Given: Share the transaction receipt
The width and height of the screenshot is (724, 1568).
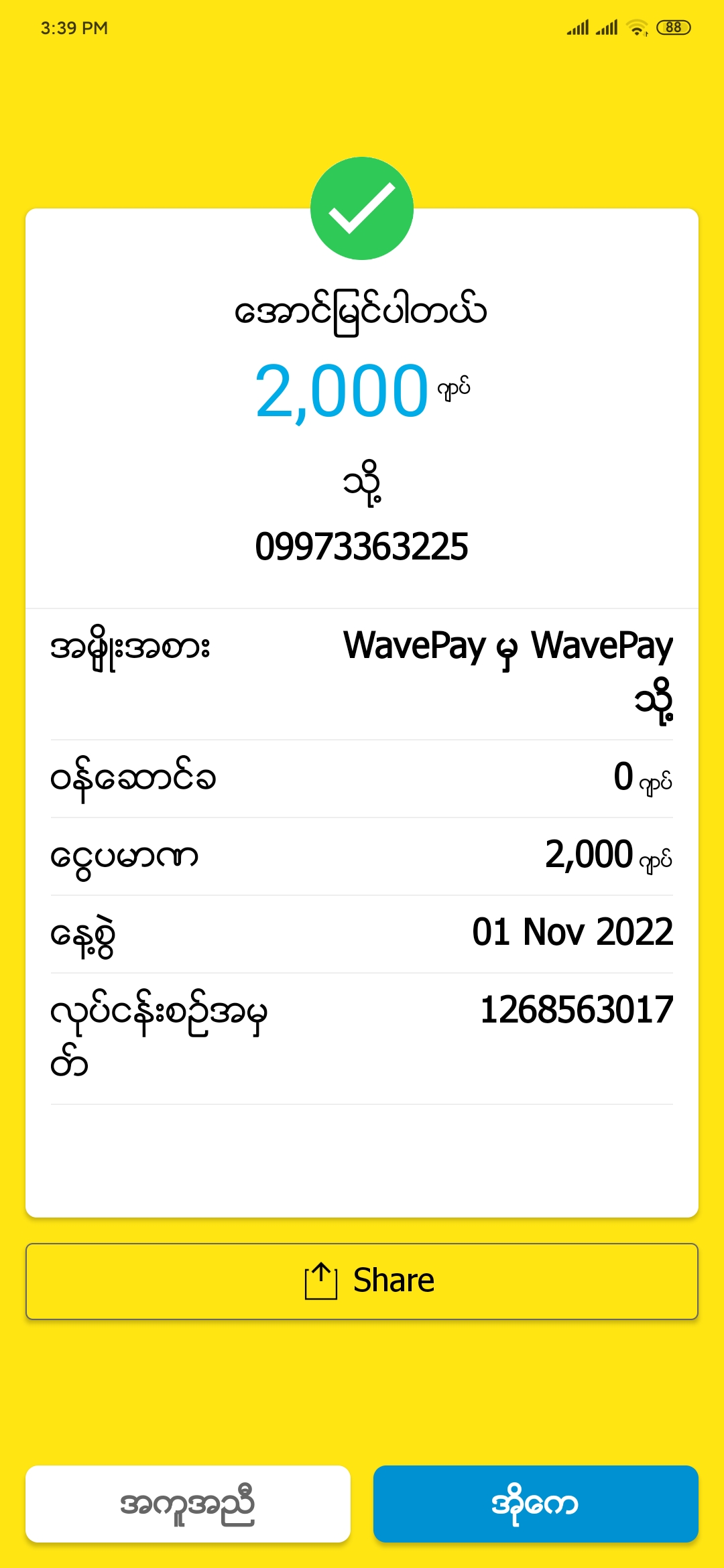Looking at the screenshot, I should (x=362, y=1281).
